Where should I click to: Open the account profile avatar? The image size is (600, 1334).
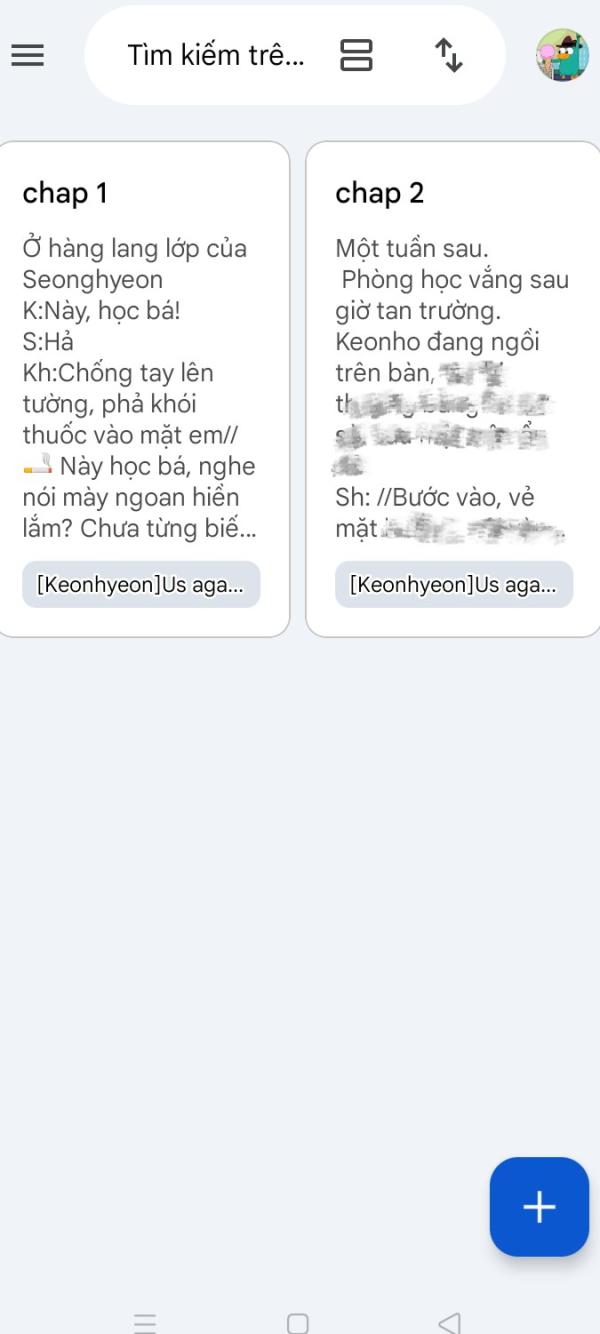562,55
